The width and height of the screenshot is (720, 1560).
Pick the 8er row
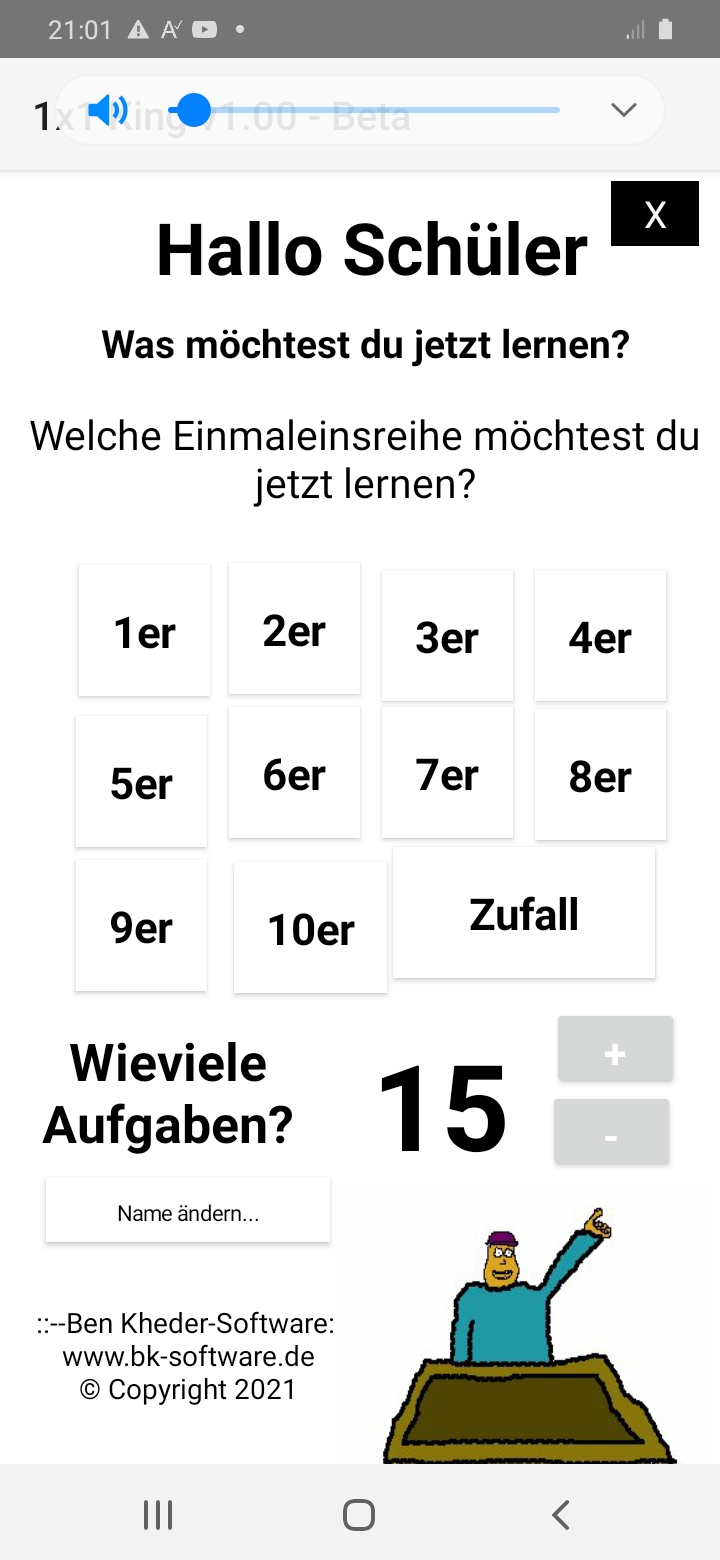[600, 775]
